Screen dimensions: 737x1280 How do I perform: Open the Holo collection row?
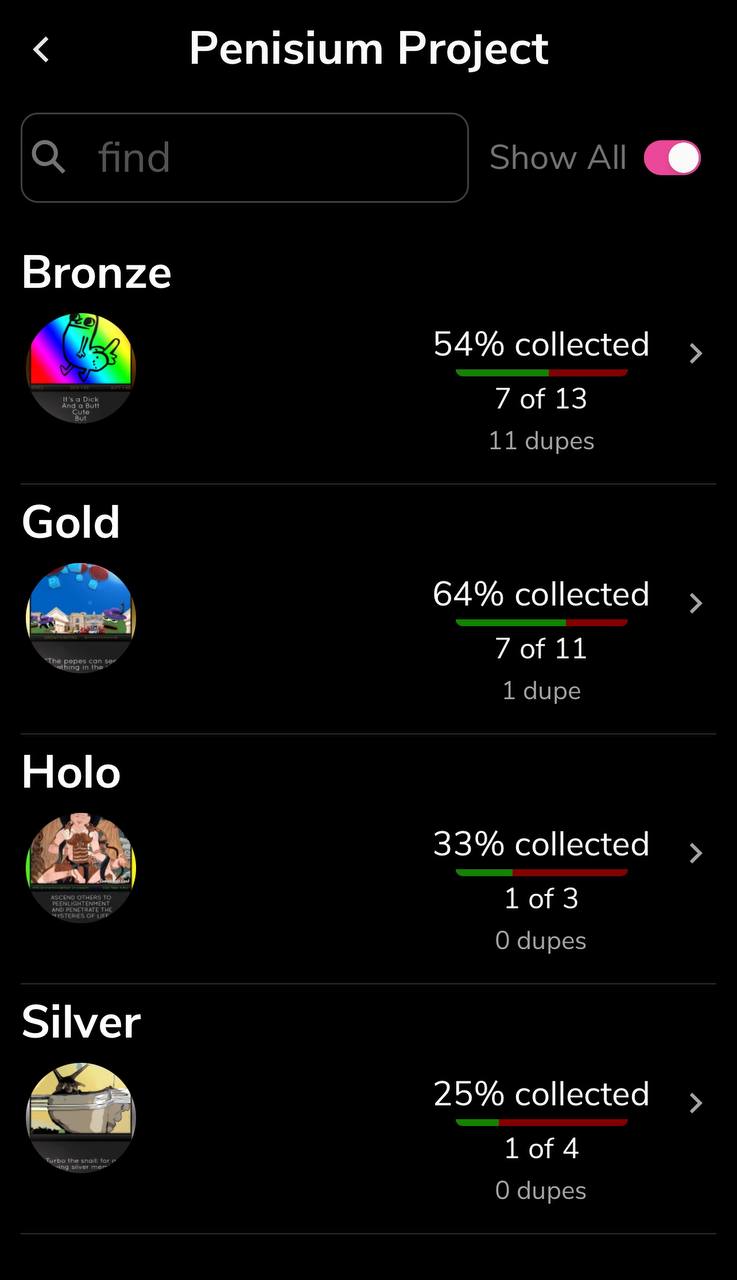click(368, 868)
